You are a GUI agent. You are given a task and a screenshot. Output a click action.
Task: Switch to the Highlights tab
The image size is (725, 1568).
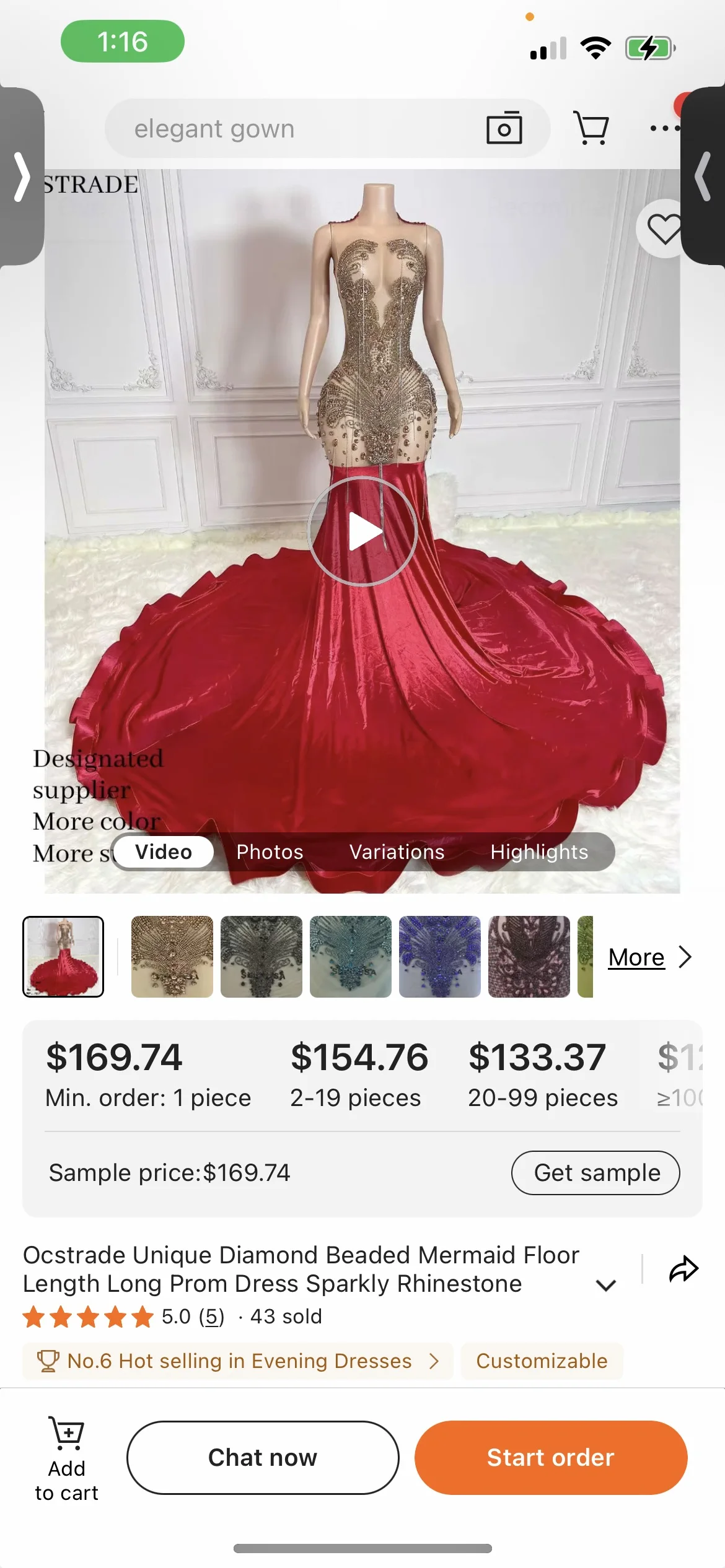[x=539, y=852]
